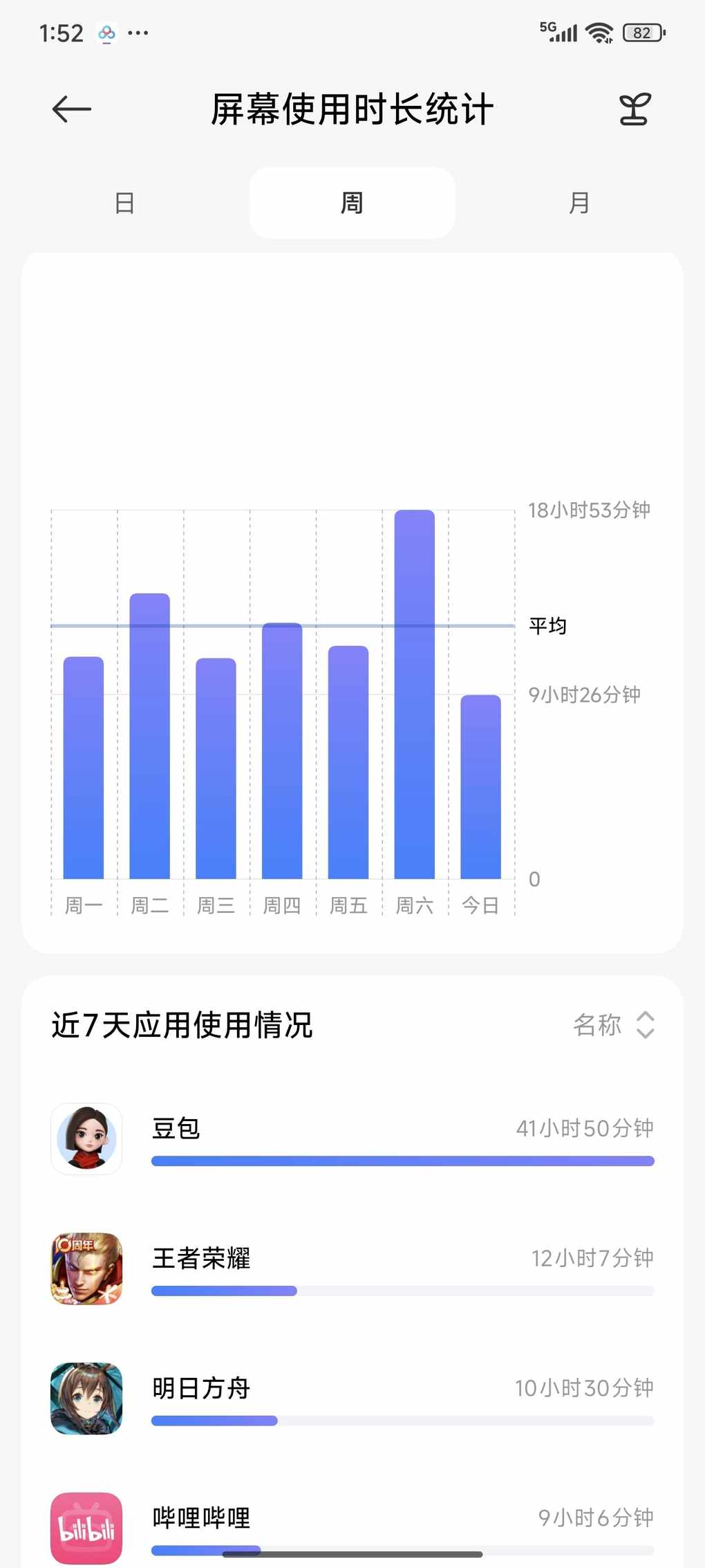705x1568 pixels.
Task: Go back using the top-left arrow
Action: tap(72, 109)
